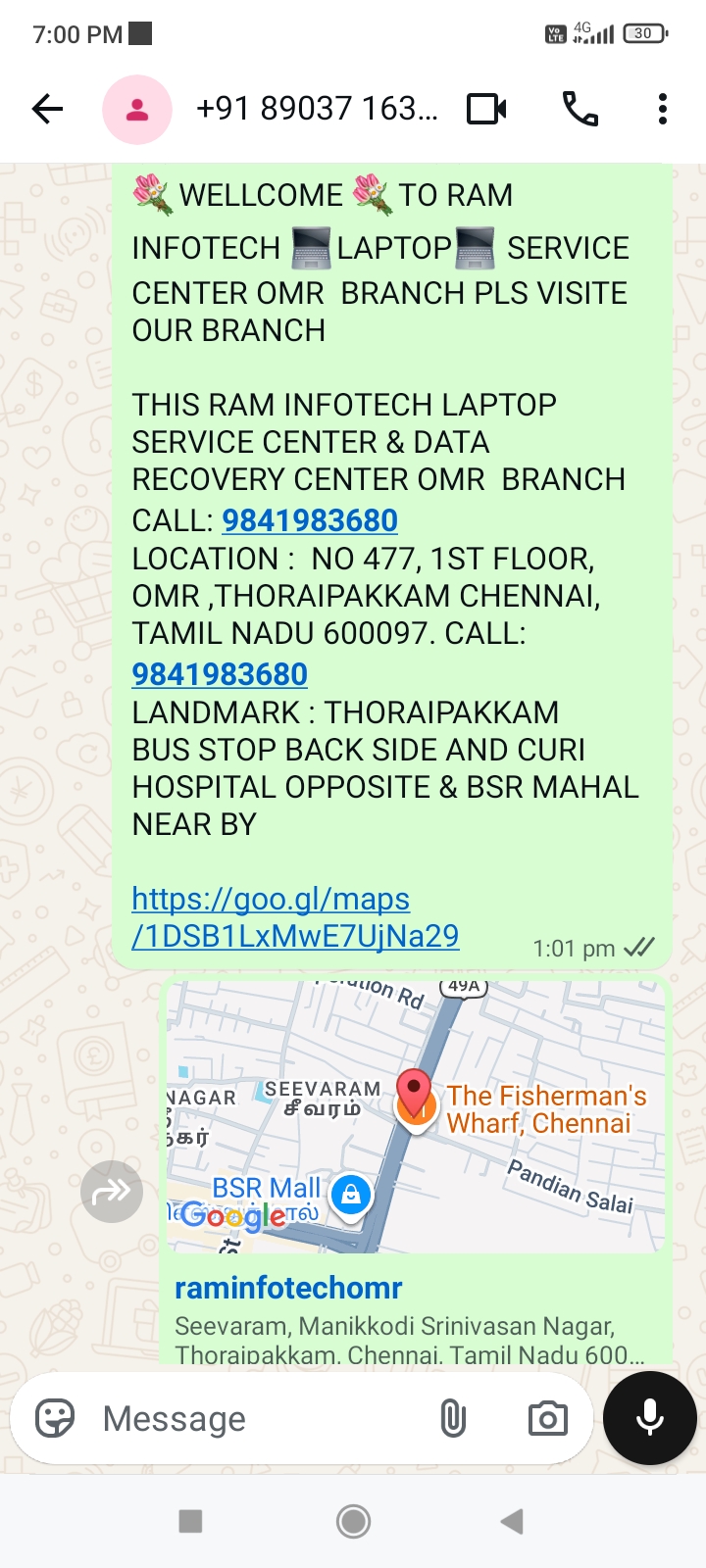Screen dimensions: 706x1568
Task: Open recent apps with the square button
Action: [190, 1521]
